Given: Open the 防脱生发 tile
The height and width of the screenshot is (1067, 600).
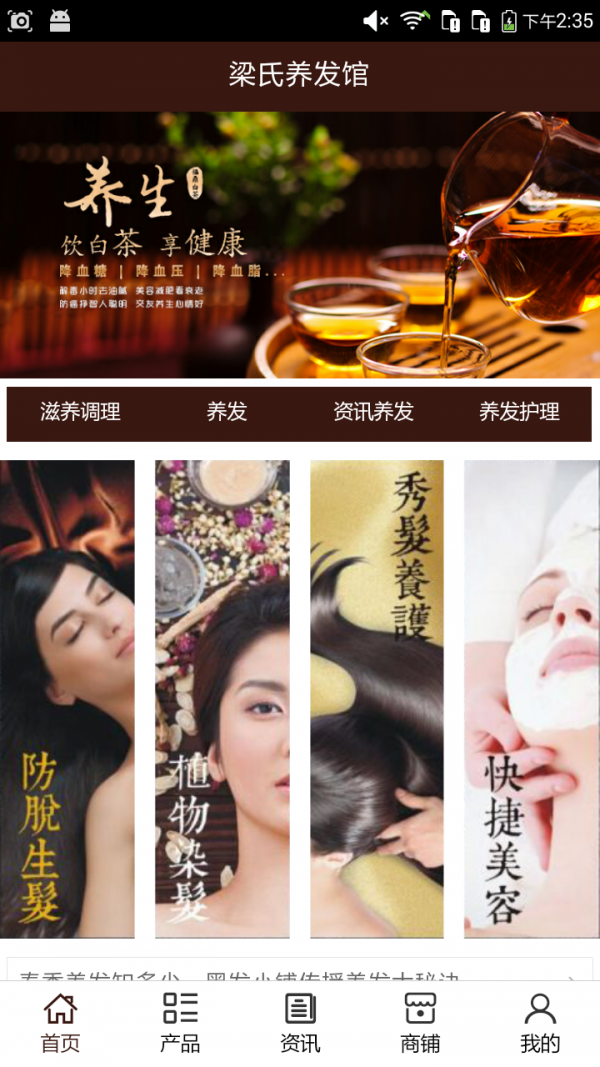Looking at the screenshot, I should coord(67,698).
